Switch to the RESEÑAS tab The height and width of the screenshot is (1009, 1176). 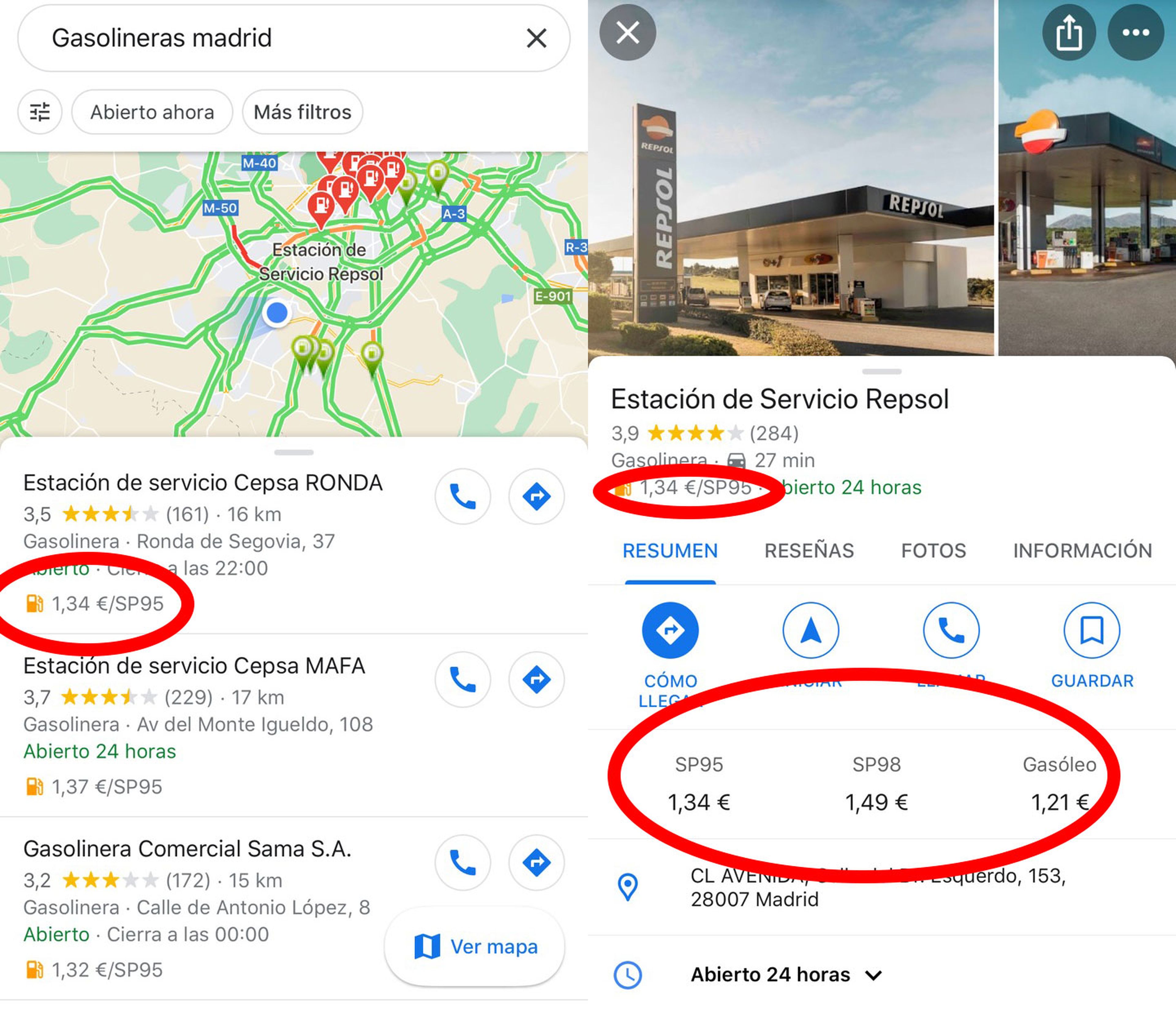pyautogui.click(x=809, y=551)
